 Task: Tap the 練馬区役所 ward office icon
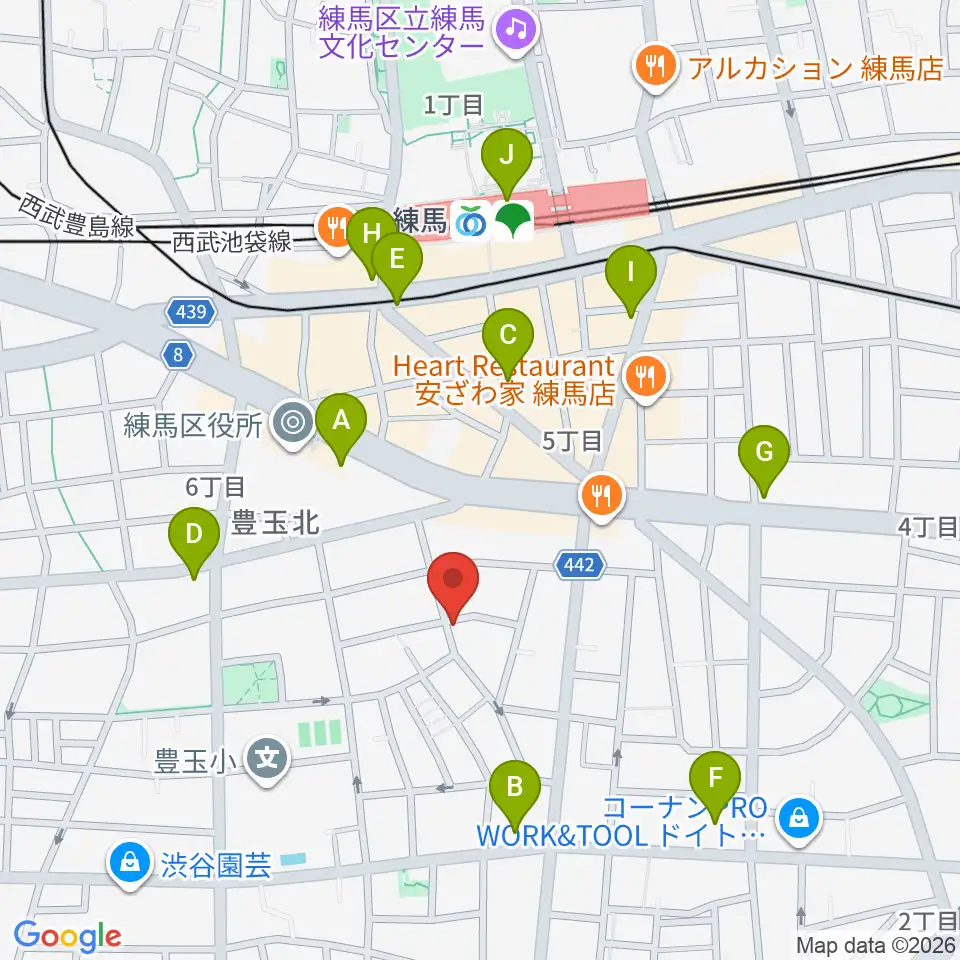click(x=293, y=424)
